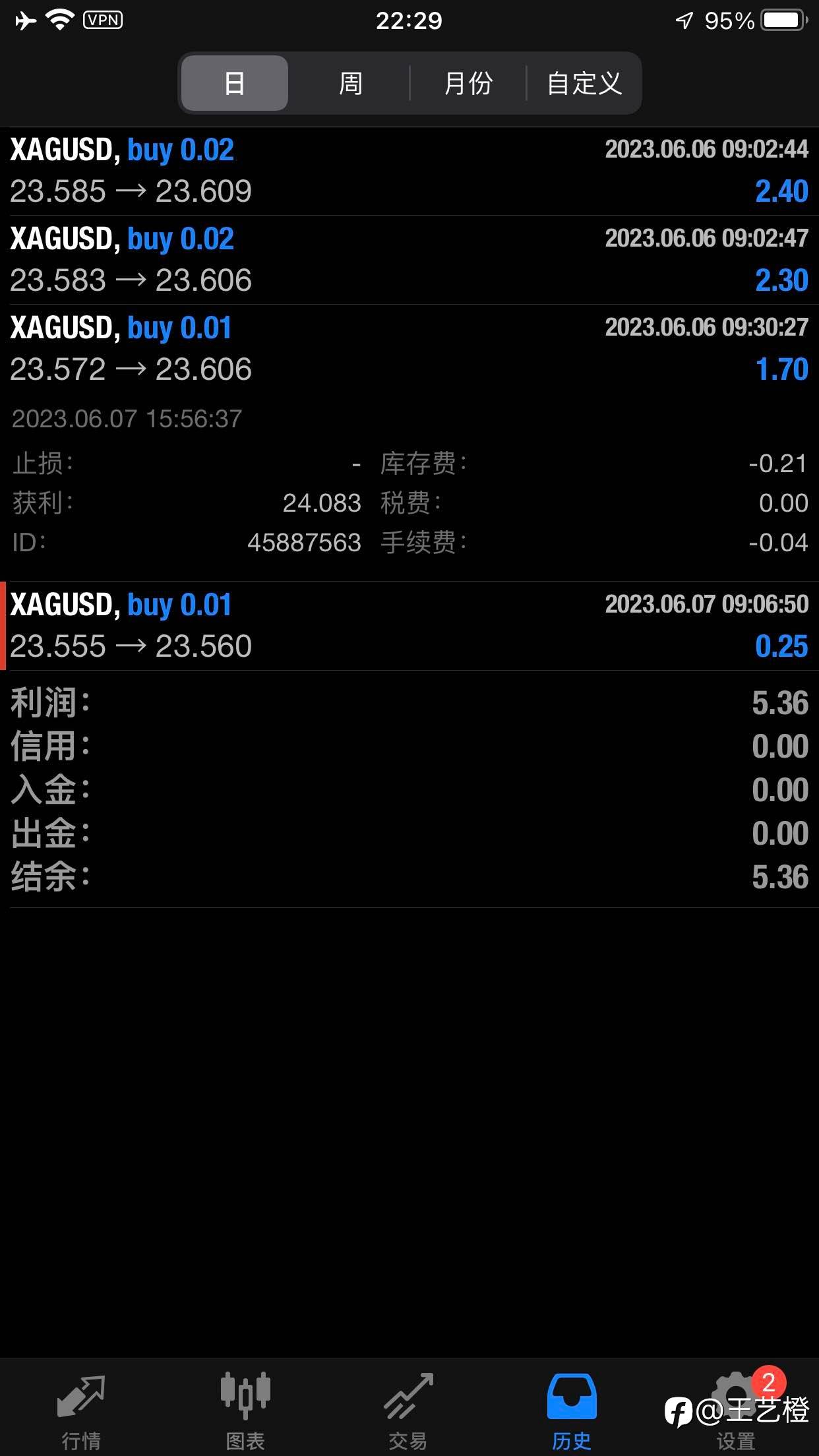Expand the XAGUSD trade with profit 2.30
Screen dimensions: 819x1456
[409, 260]
